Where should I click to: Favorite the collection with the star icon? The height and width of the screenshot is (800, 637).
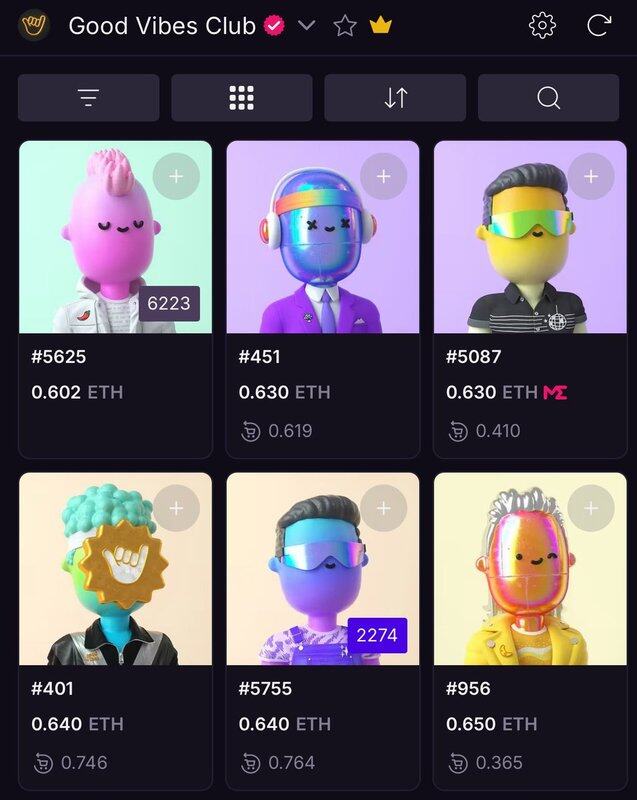click(345, 26)
